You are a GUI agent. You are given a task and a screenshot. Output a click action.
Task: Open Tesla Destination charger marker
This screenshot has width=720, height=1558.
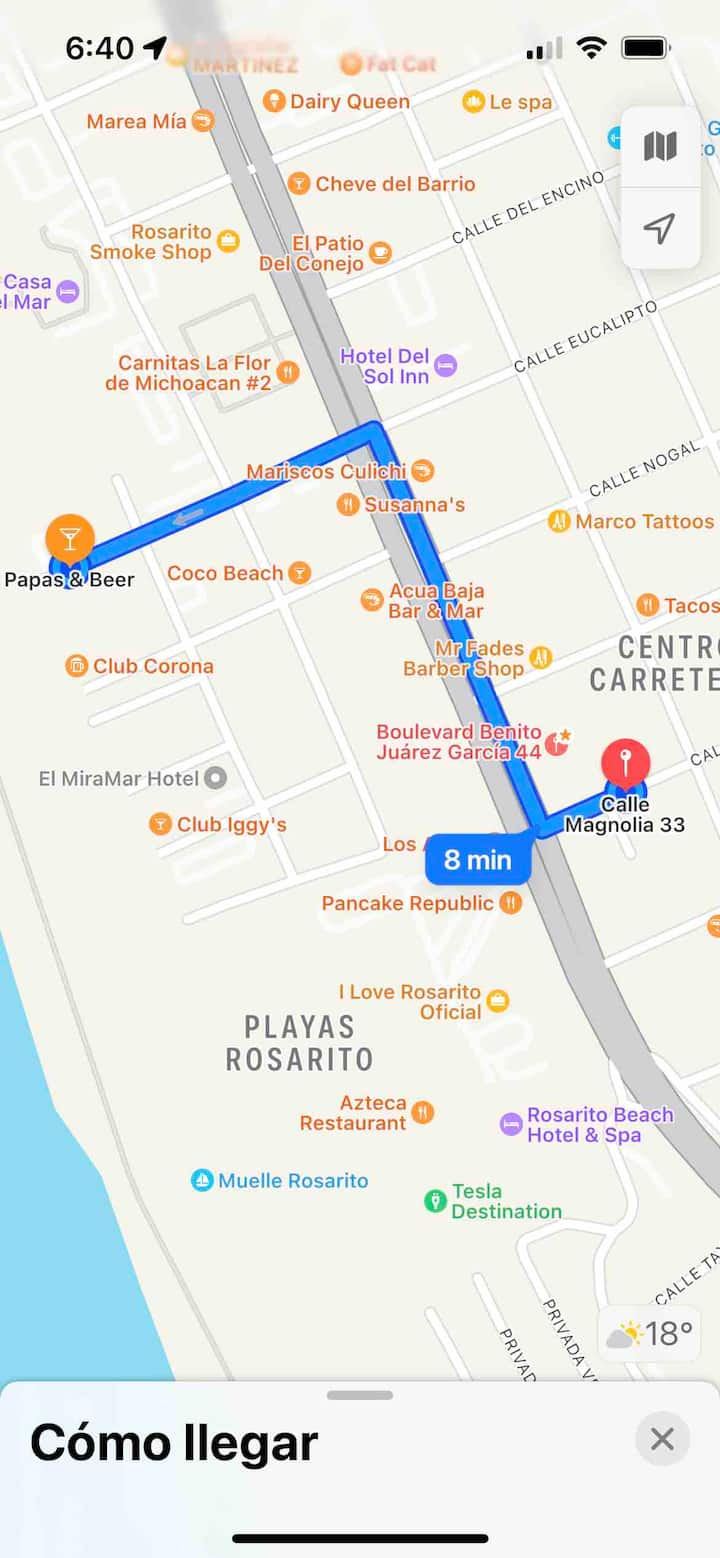pos(435,1200)
